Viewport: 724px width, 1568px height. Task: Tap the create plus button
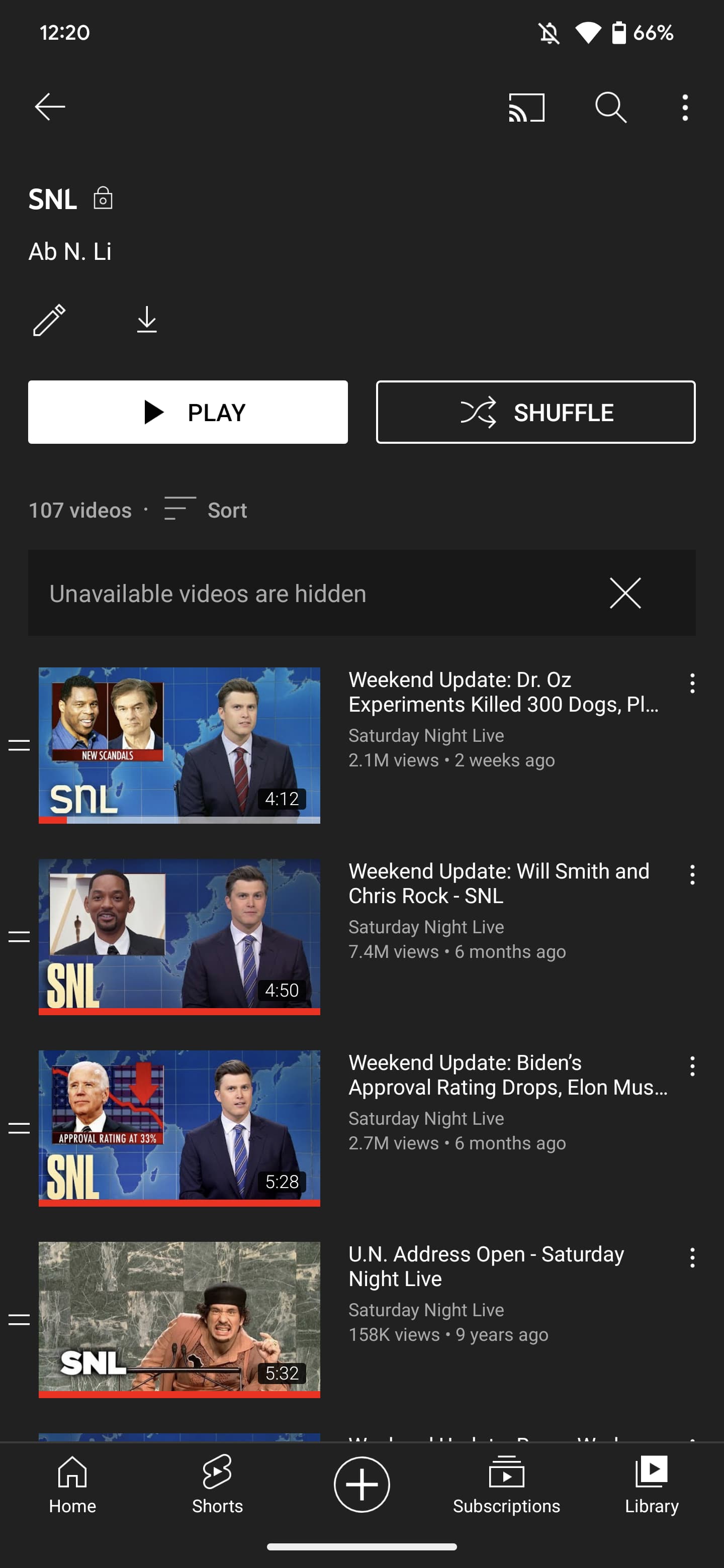[361, 1485]
